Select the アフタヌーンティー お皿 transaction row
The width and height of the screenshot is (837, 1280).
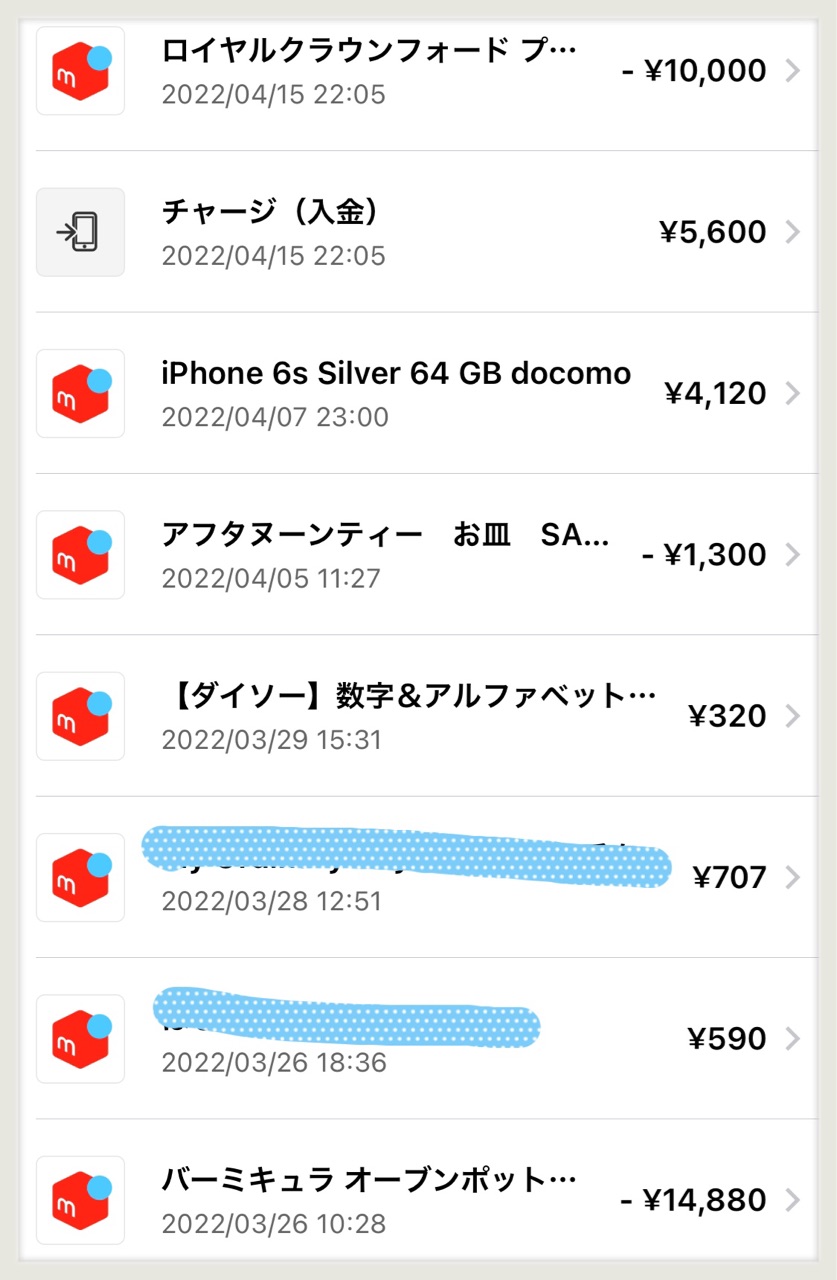(x=418, y=554)
